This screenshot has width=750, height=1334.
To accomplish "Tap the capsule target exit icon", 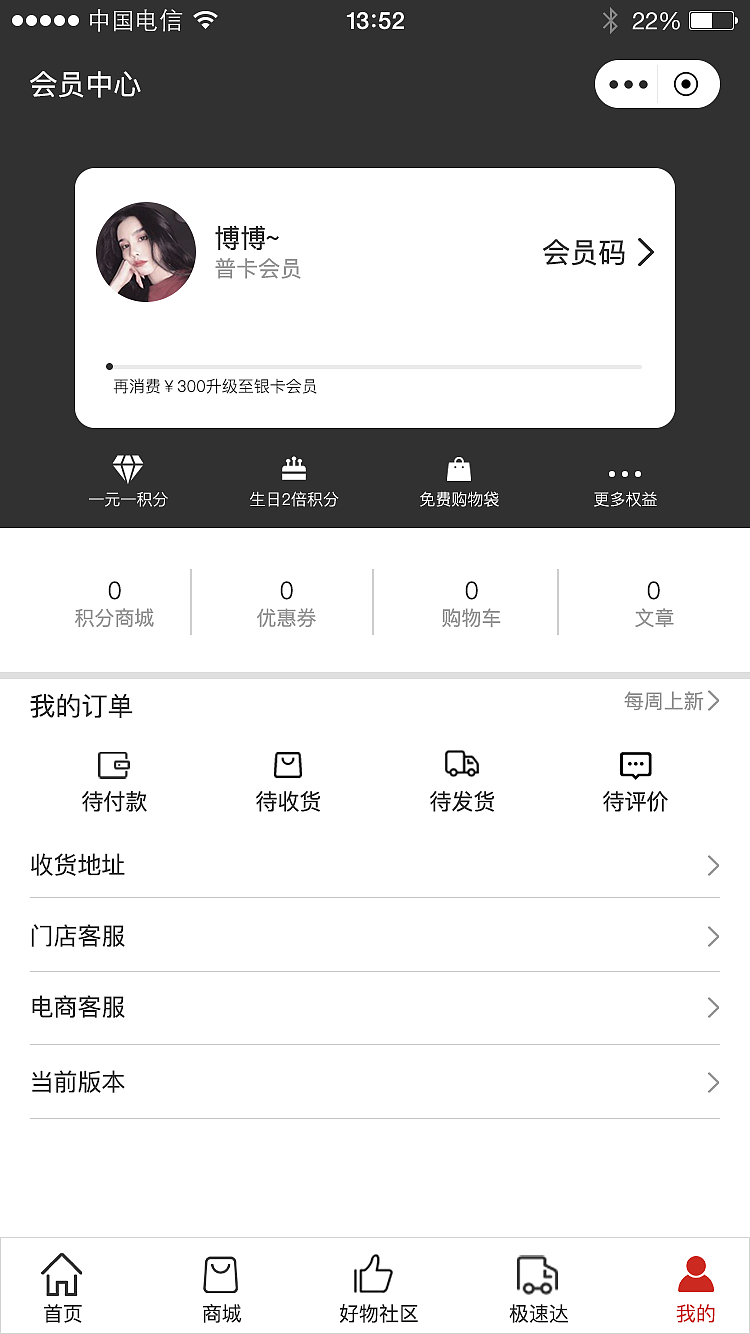I will [687, 84].
